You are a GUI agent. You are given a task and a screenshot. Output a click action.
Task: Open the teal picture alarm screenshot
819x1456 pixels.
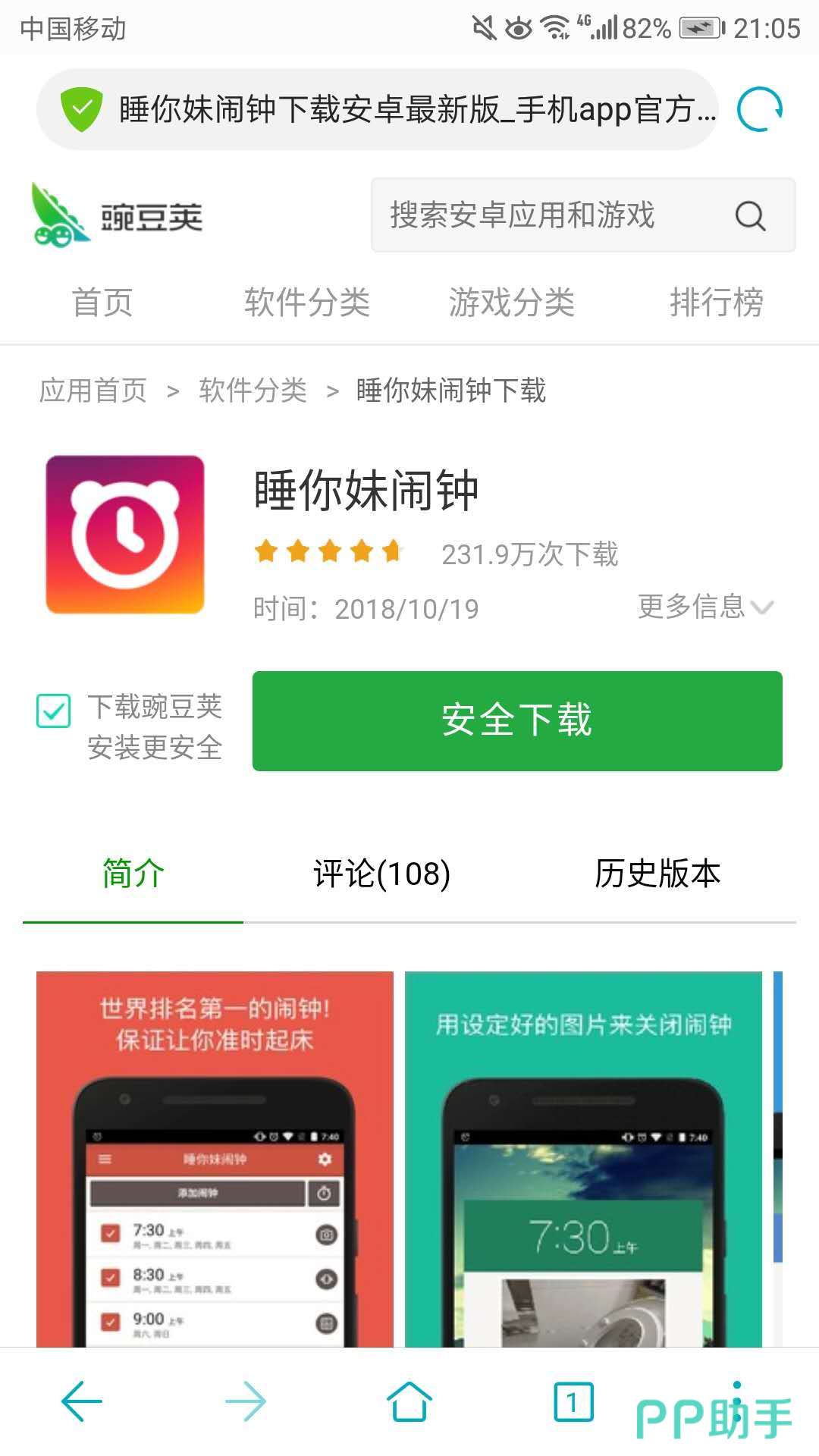(583, 1159)
